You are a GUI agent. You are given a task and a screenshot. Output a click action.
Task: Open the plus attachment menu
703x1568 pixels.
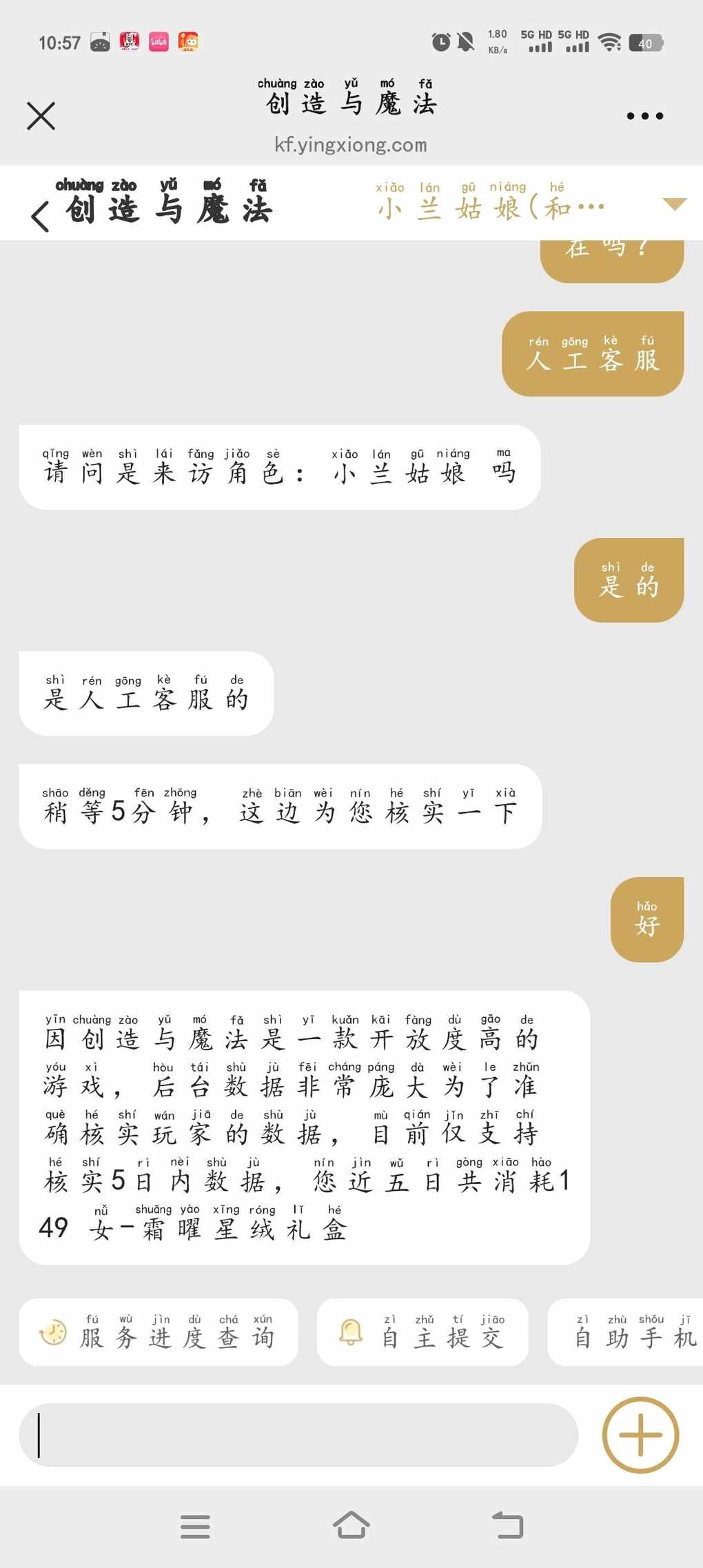640,1435
